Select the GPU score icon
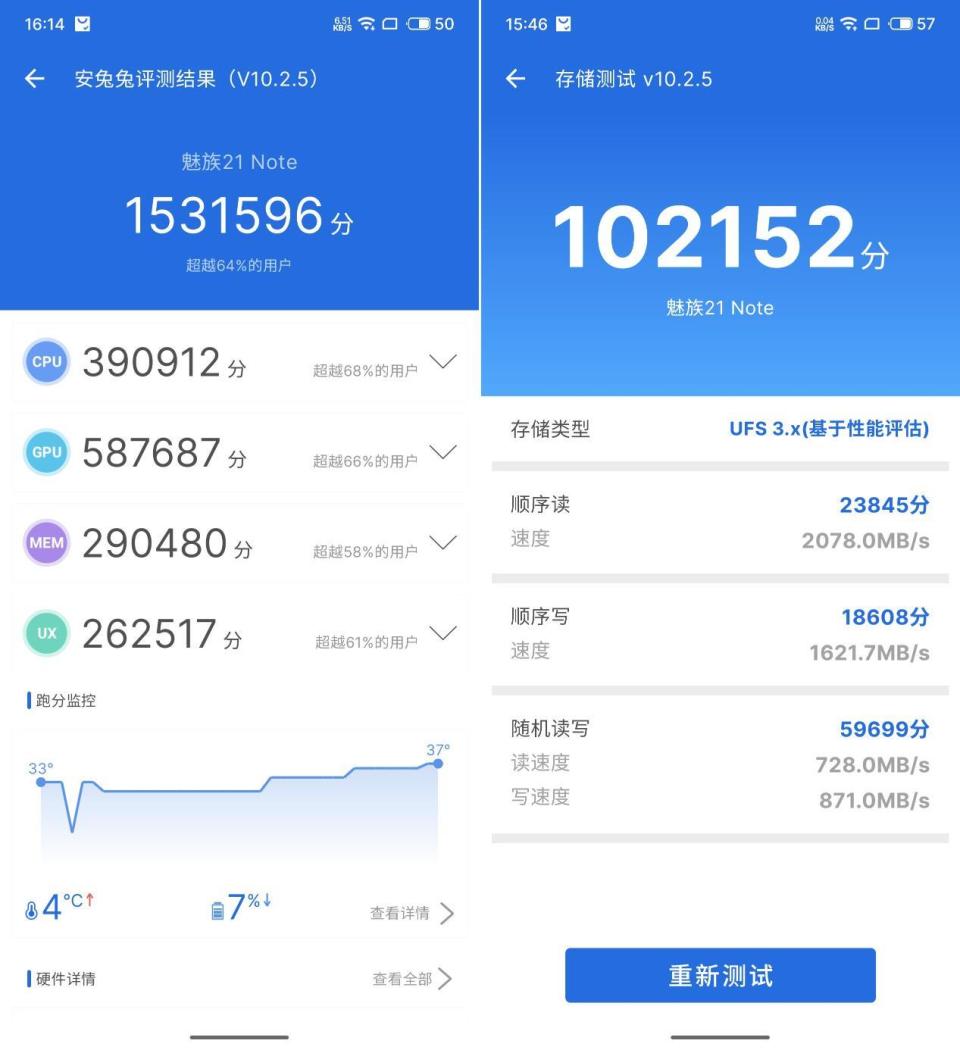The width and height of the screenshot is (960, 1053). click(x=46, y=452)
